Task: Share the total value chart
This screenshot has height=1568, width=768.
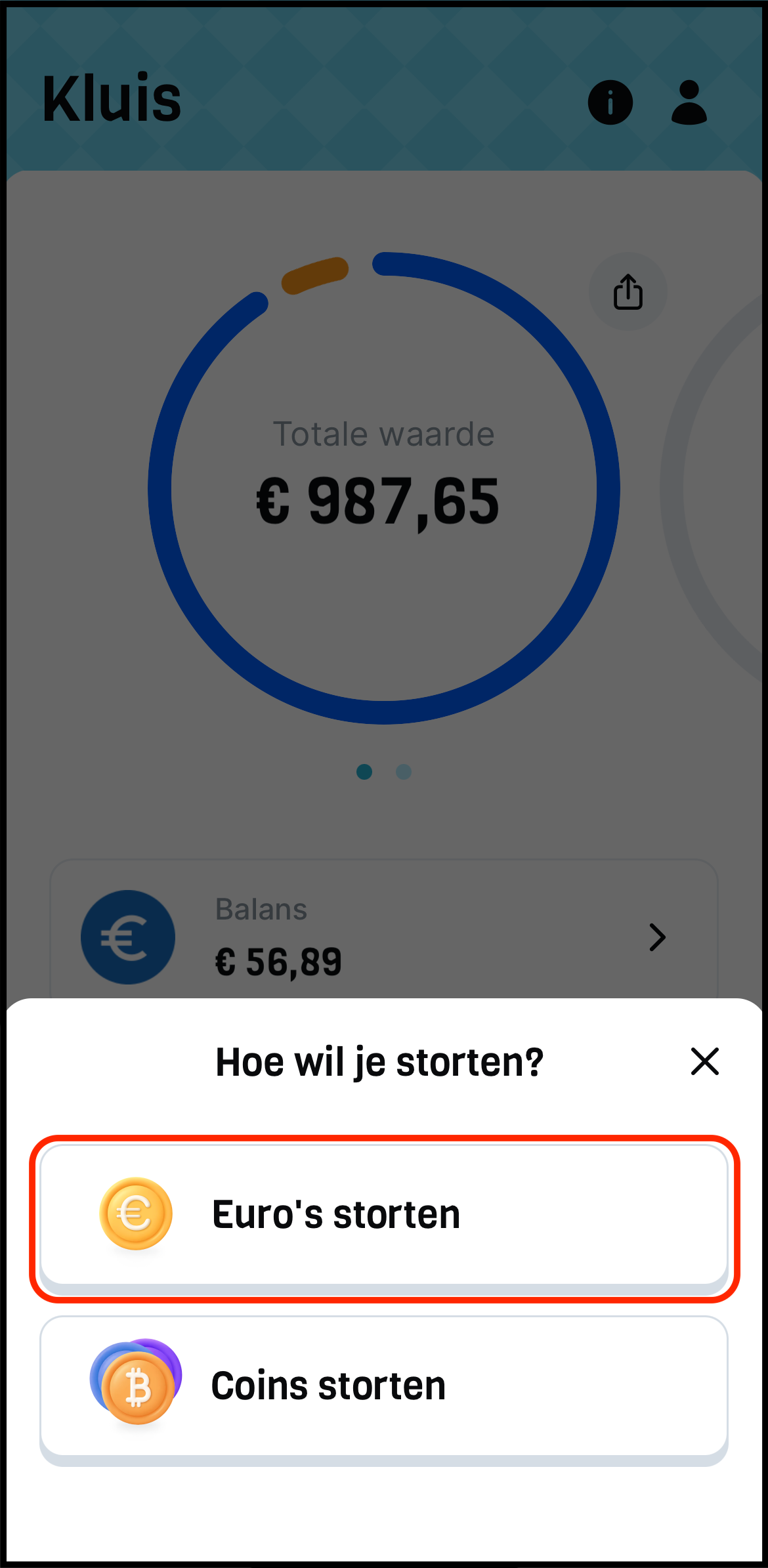Action: (628, 291)
